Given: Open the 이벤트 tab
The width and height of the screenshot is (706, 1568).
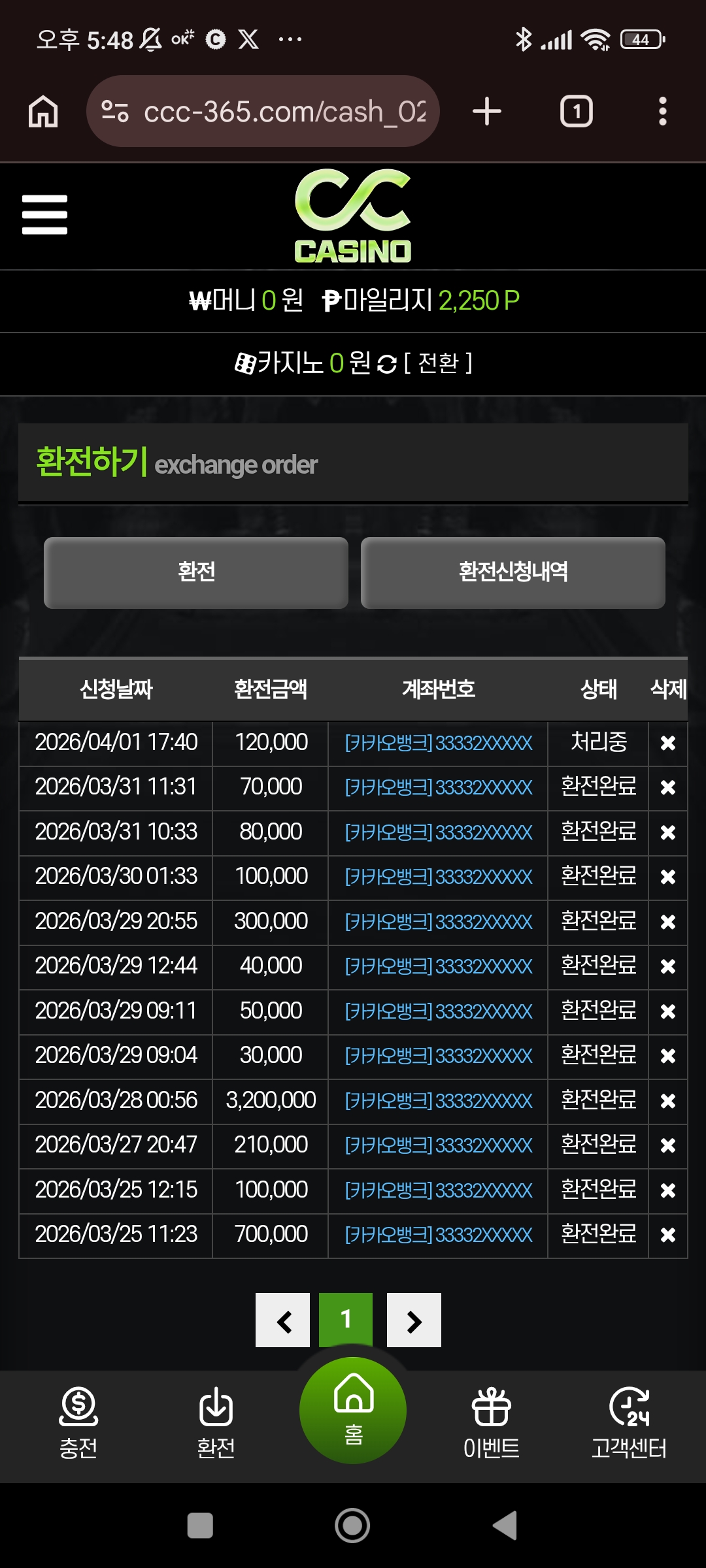Looking at the screenshot, I should (x=491, y=1423).
